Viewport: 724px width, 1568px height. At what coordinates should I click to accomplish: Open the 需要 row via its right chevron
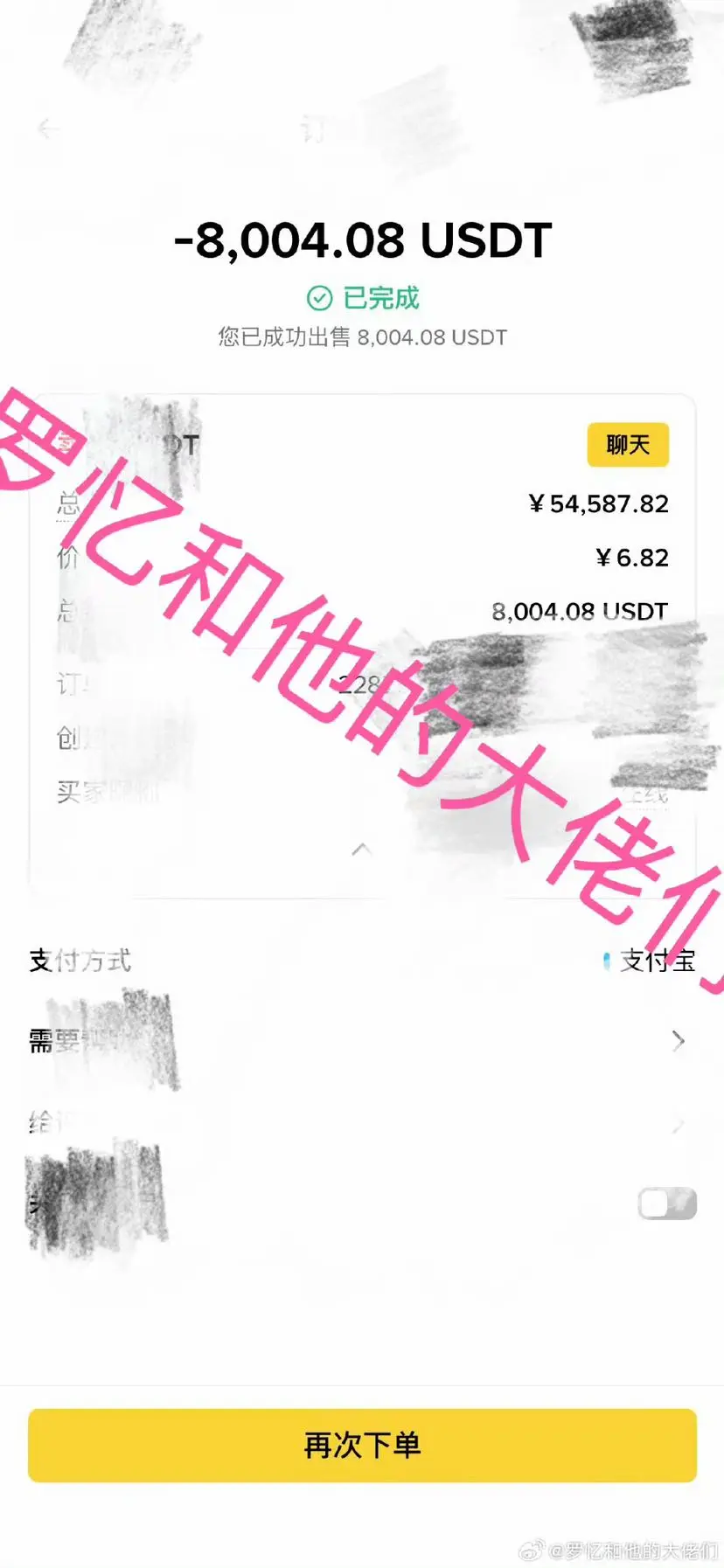[679, 1041]
